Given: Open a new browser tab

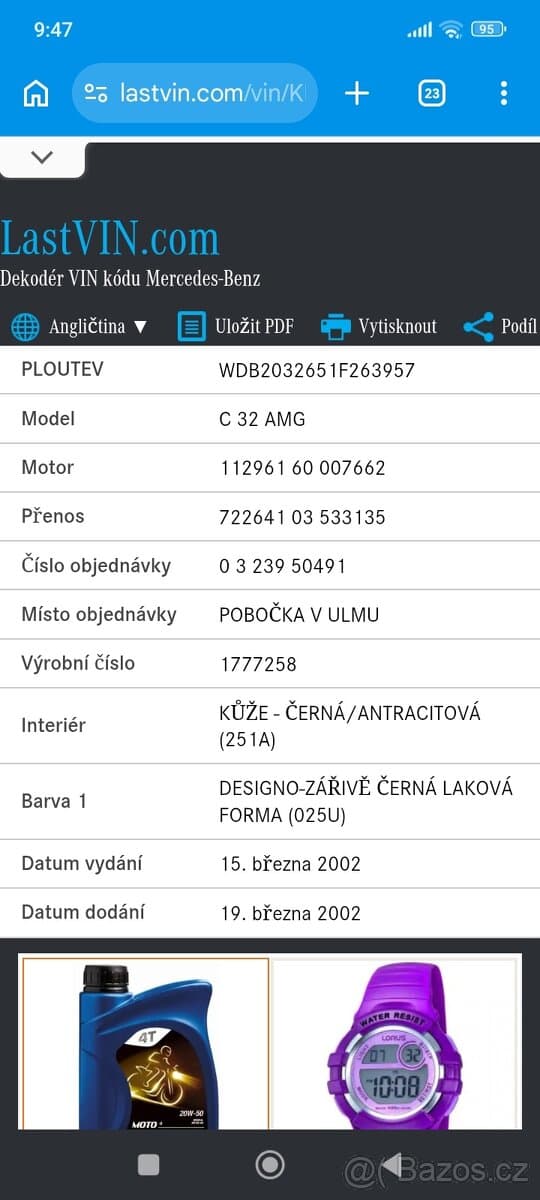Looking at the screenshot, I should tap(357, 94).
